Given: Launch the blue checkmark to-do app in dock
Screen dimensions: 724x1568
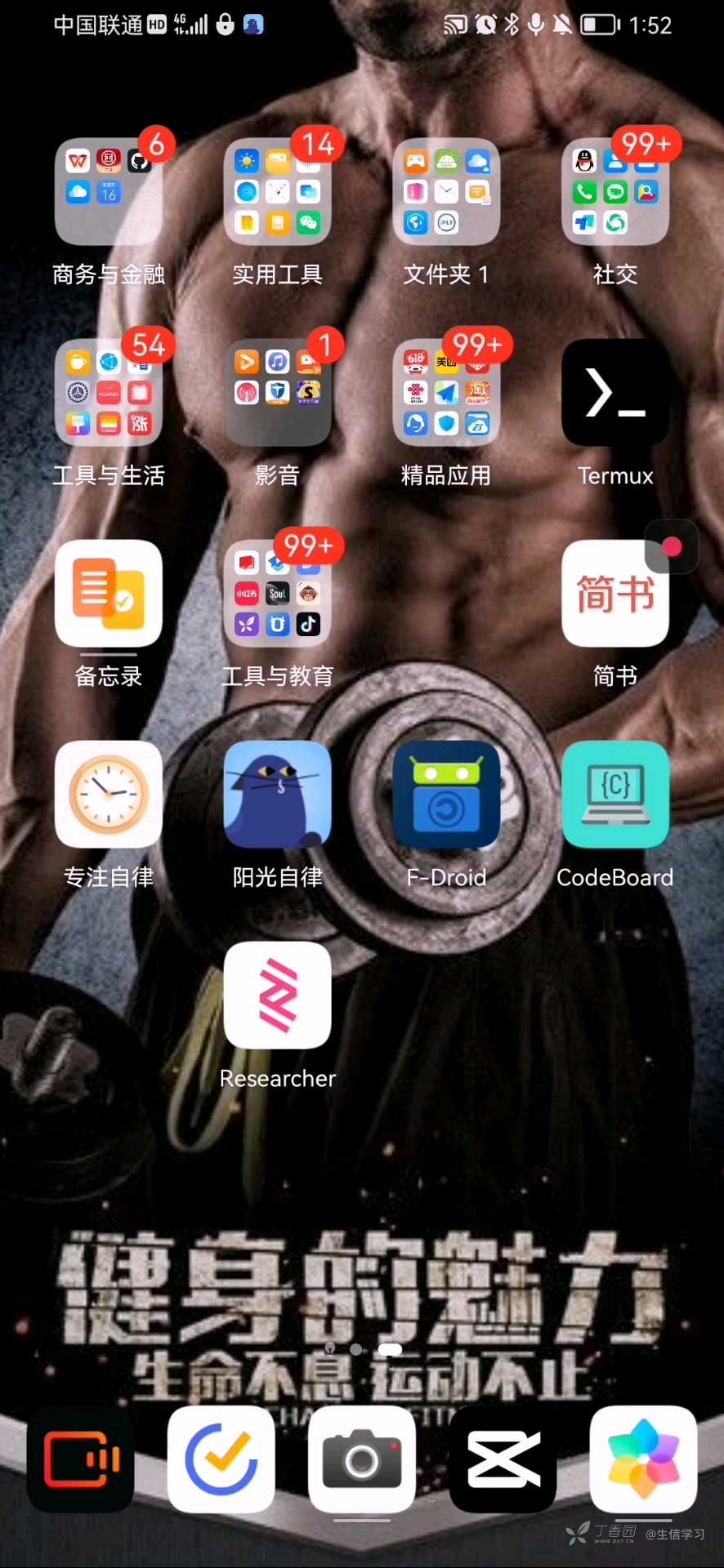Looking at the screenshot, I should click(221, 1459).
